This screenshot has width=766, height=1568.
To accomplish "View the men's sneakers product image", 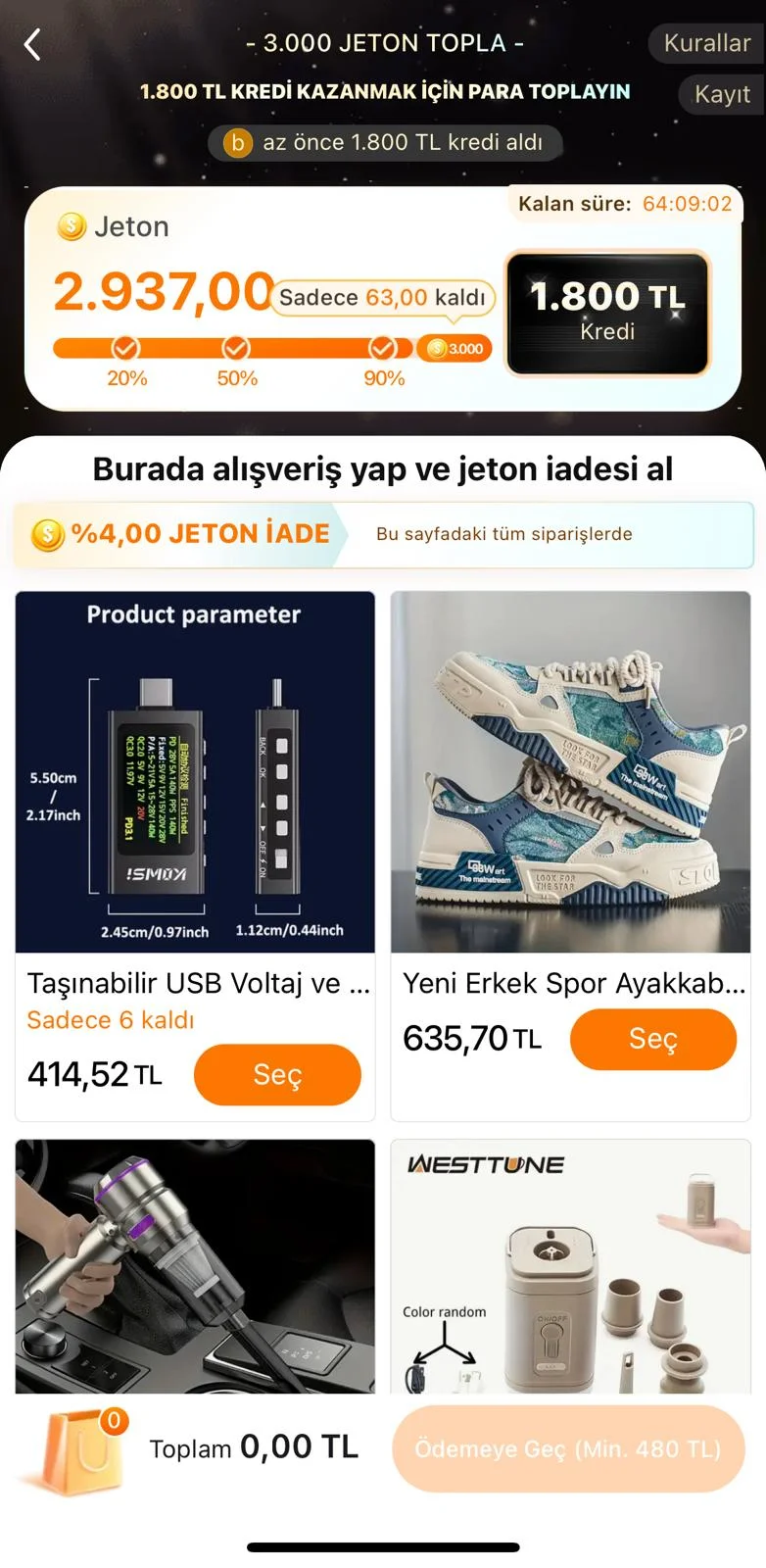I will [570, 771].
